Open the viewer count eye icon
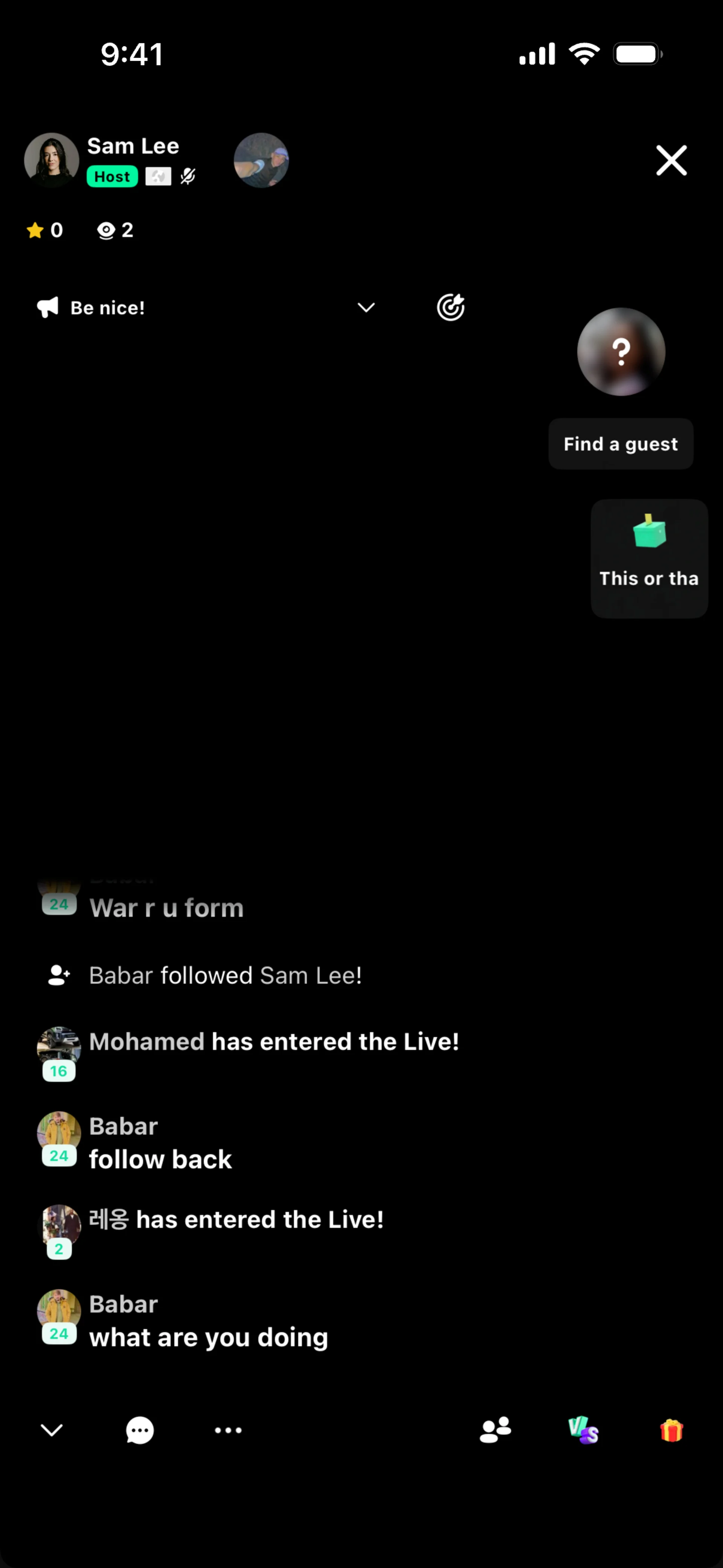The width and height of the screenshot is (723, 1568). (107, 230)
